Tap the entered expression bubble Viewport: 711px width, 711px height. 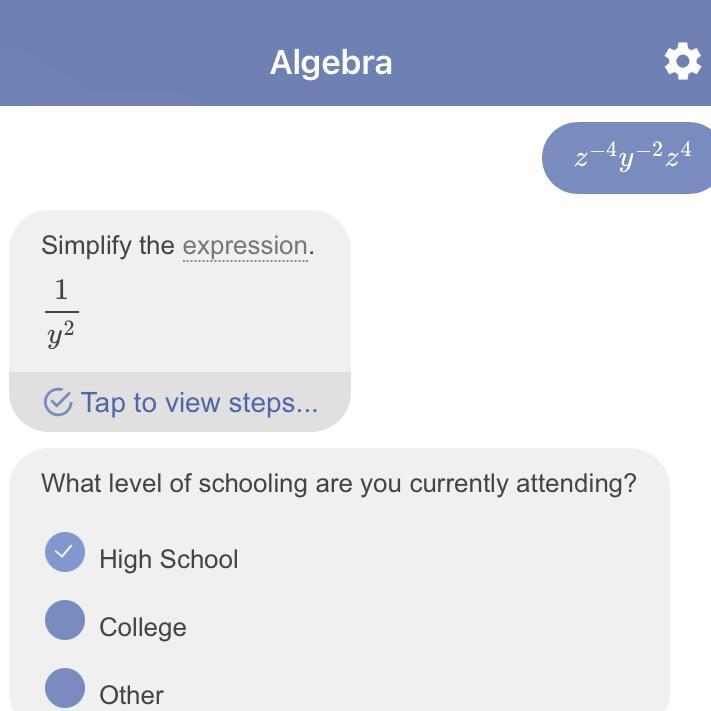pyautogui.click(x=632, y=157)
